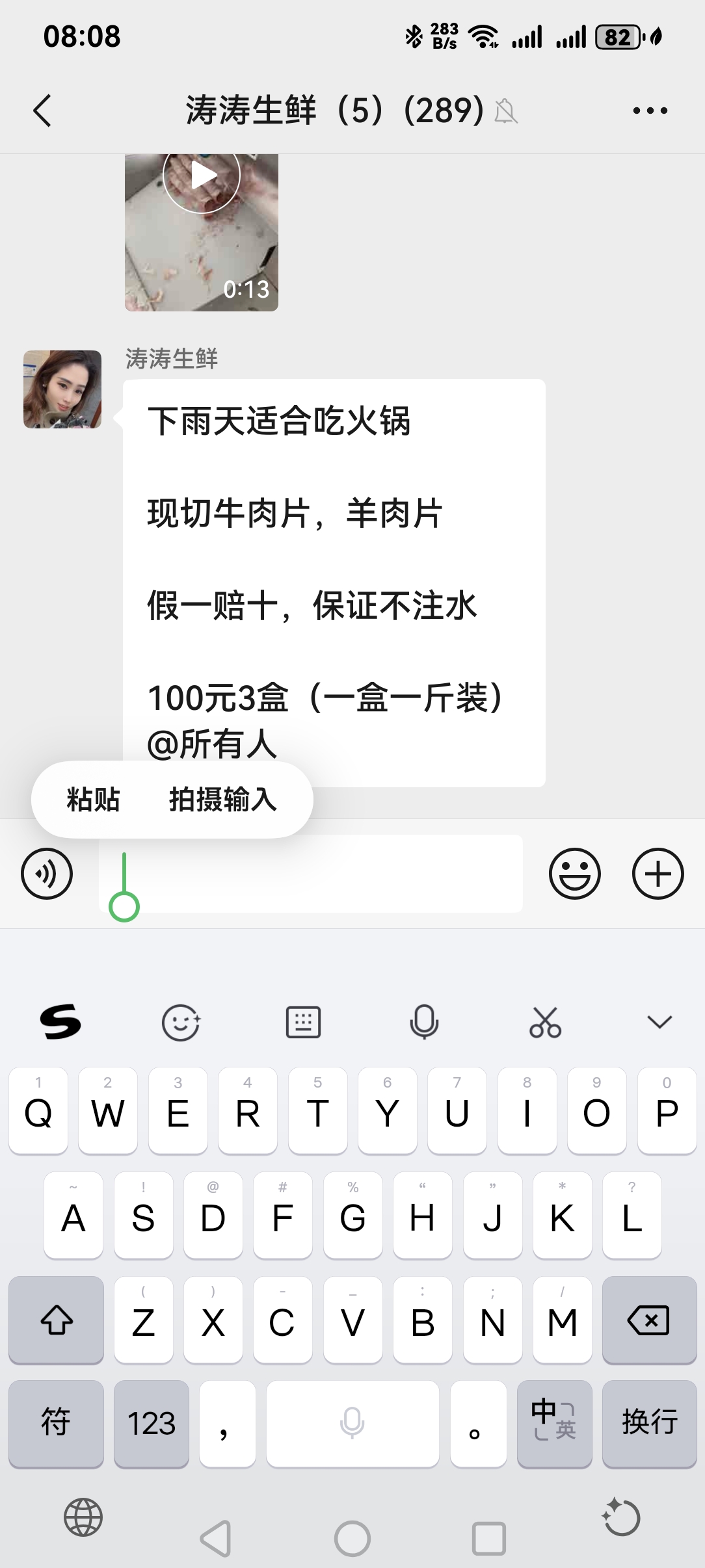
Task: Open clipboard with the scissors icon
Action: tap(545, 1021)
